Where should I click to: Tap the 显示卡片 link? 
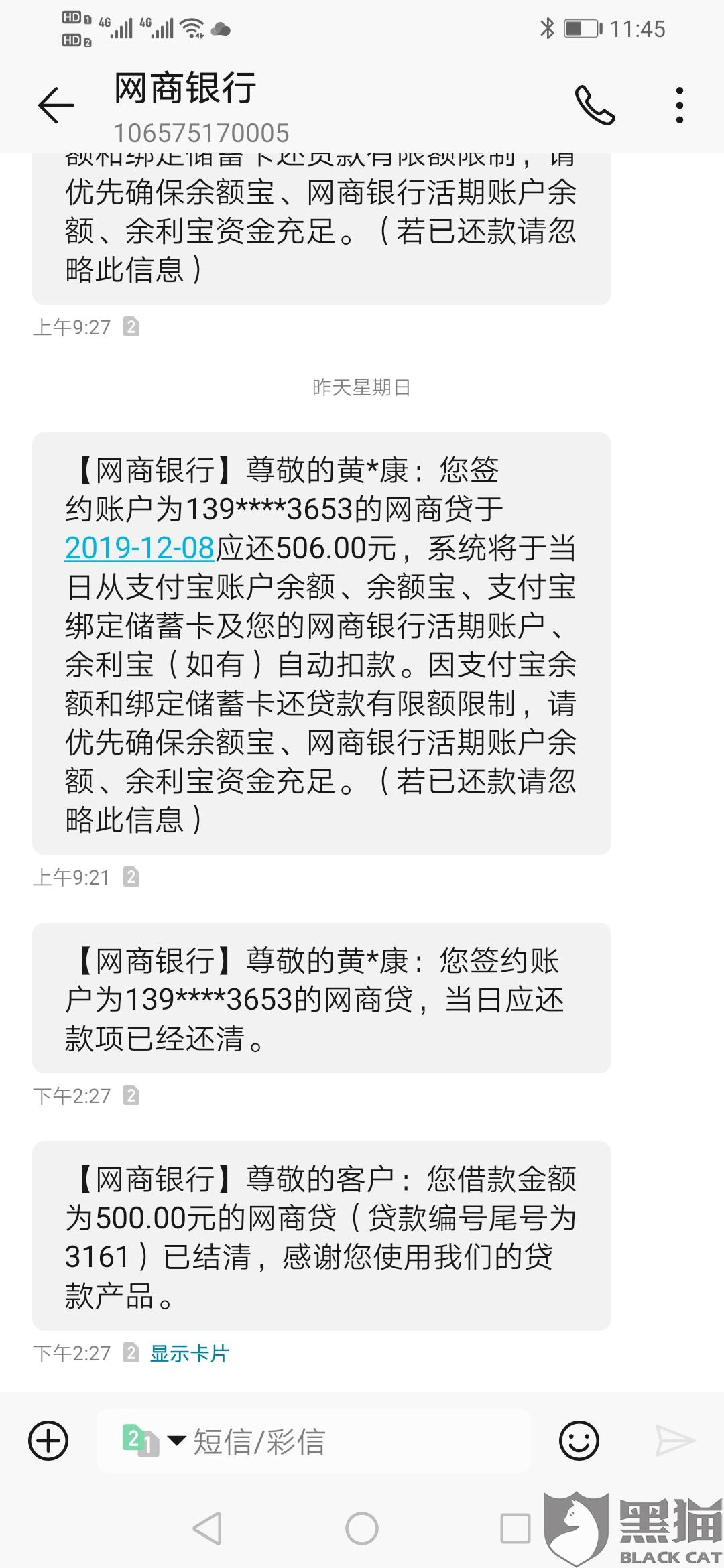point(189,1353)
